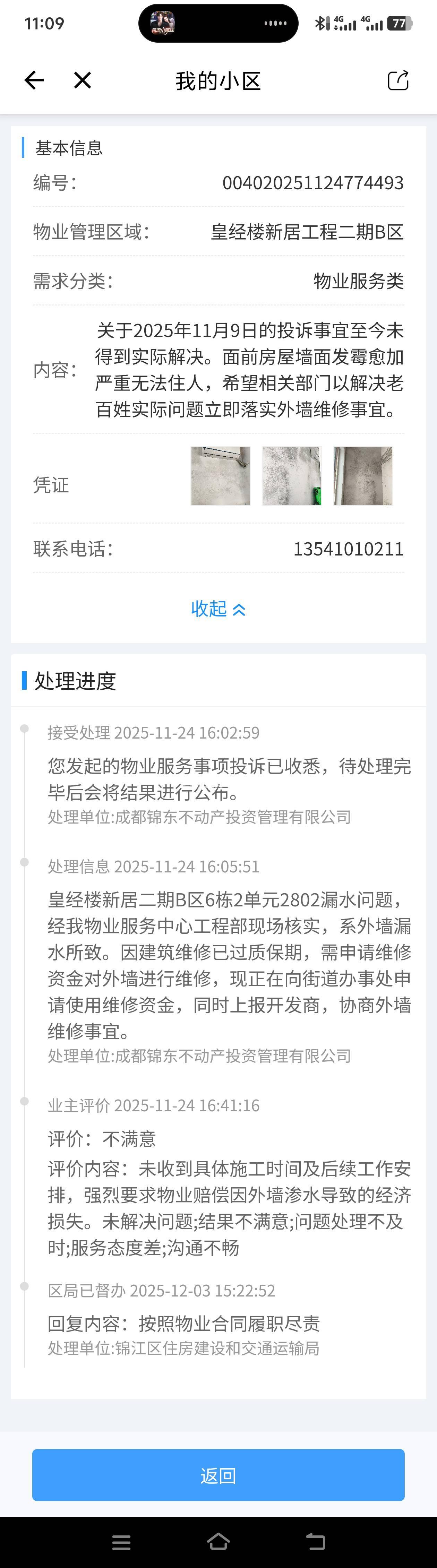The width and height of the screenshot is (437, 1568).
Task: Open the first evidence photo with air conditioner
Action: pos(220,476)
